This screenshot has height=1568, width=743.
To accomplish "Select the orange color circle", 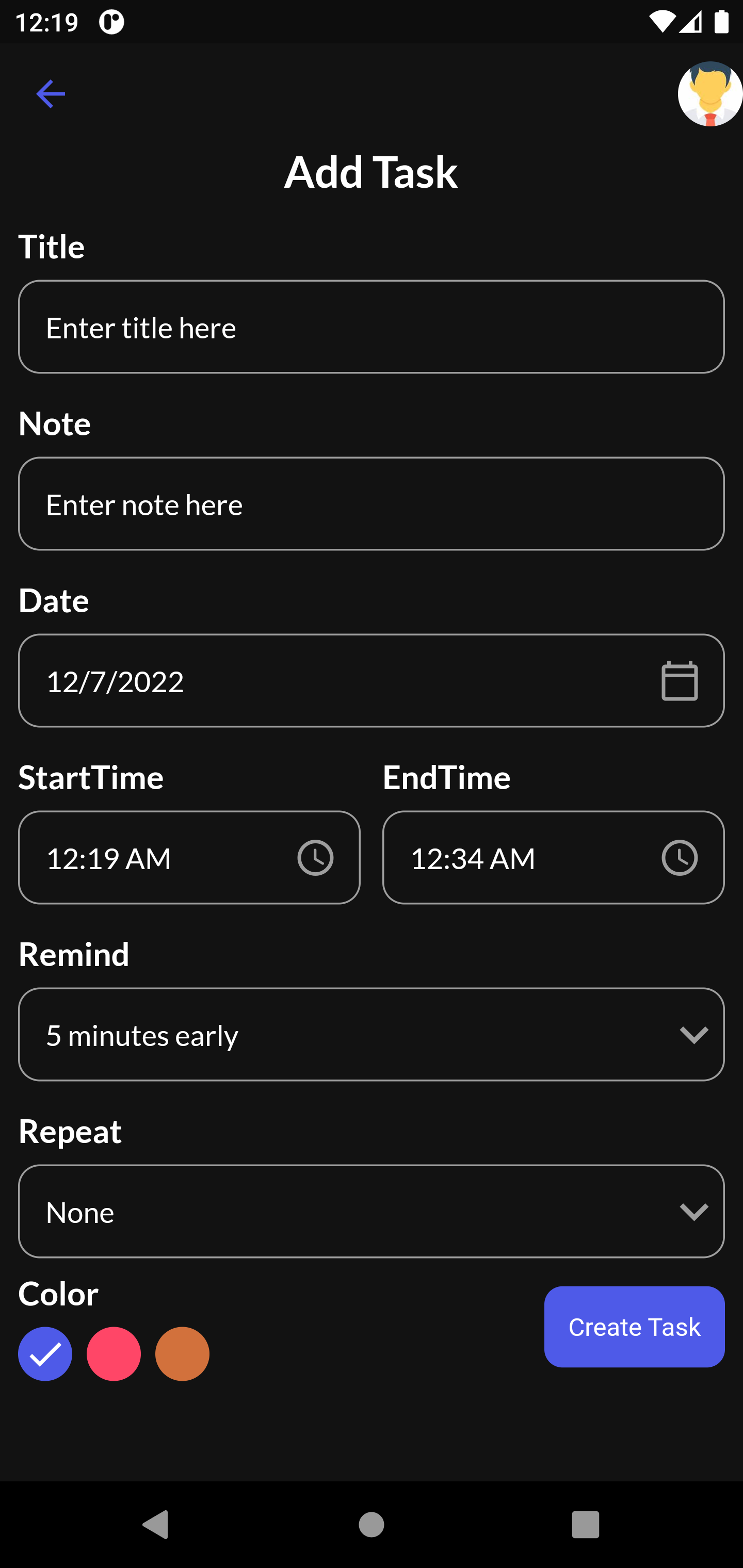I will pos(182,1354).
